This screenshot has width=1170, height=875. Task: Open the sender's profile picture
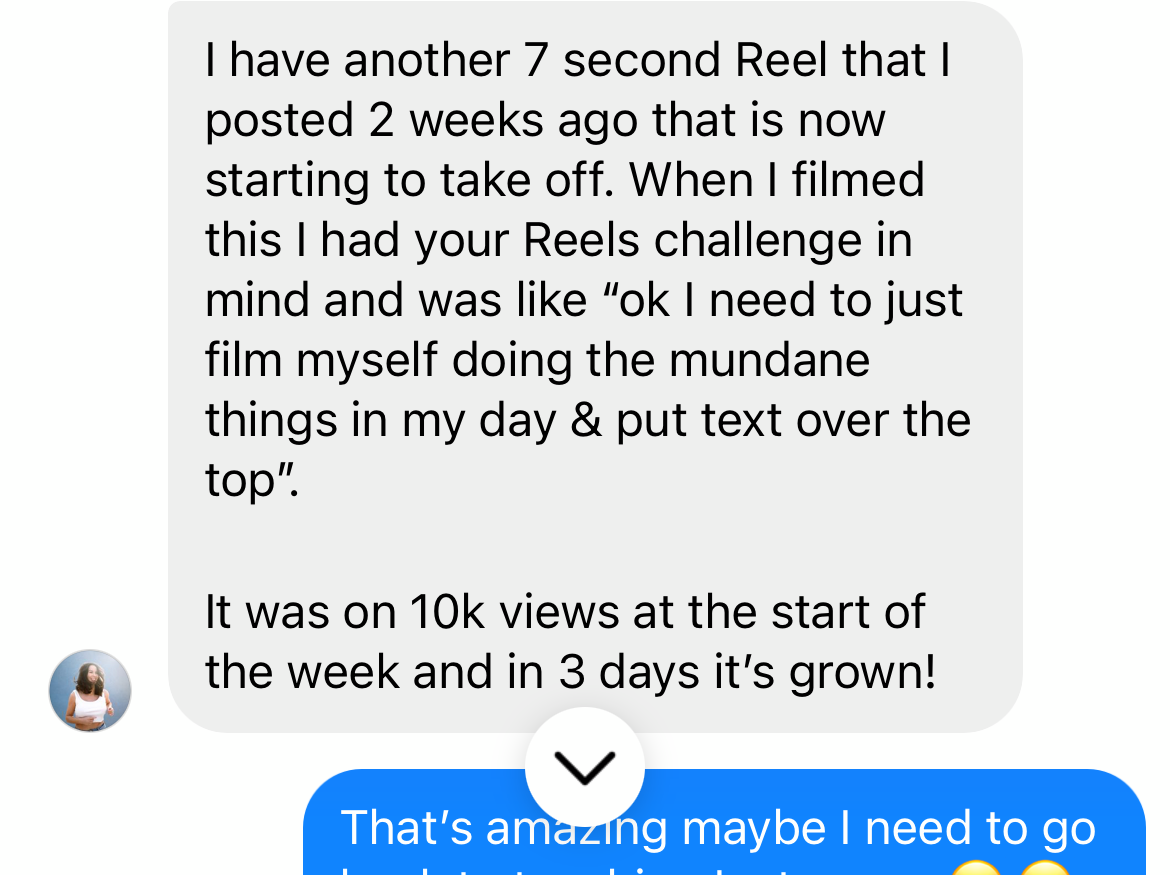coord(90,691)
